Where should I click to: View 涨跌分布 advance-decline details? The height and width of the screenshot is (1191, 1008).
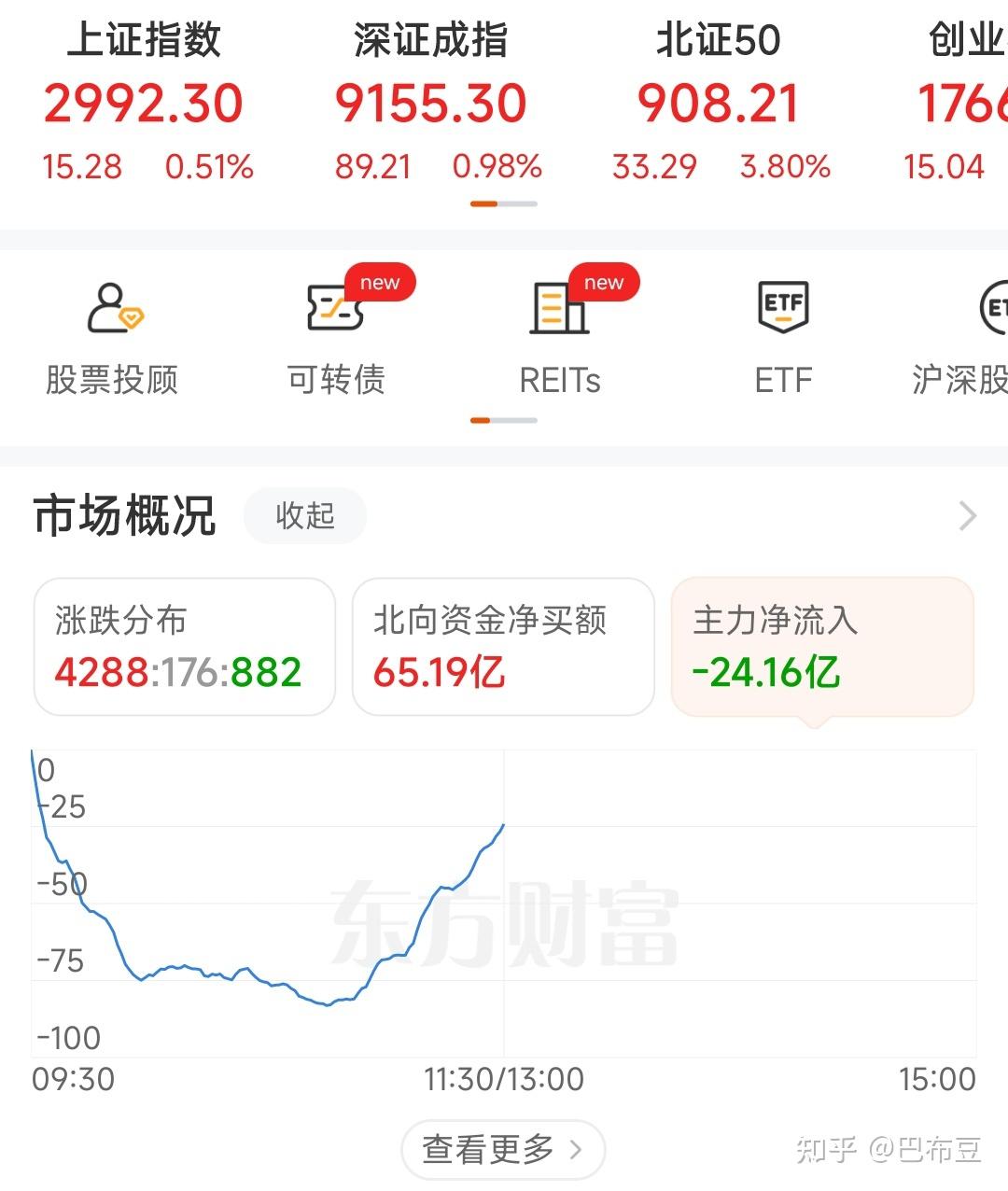pyautogui.click(x=183, y=647)
